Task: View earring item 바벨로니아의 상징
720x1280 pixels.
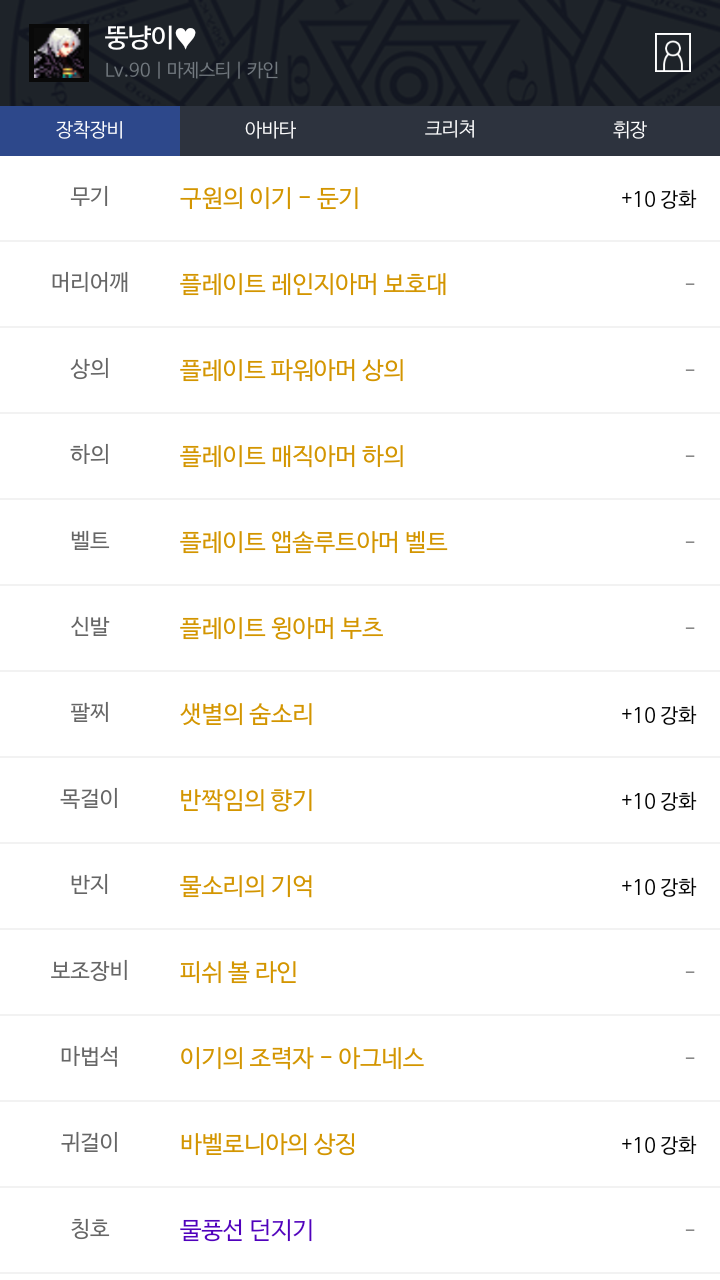Action: [x=268, y=1144]
